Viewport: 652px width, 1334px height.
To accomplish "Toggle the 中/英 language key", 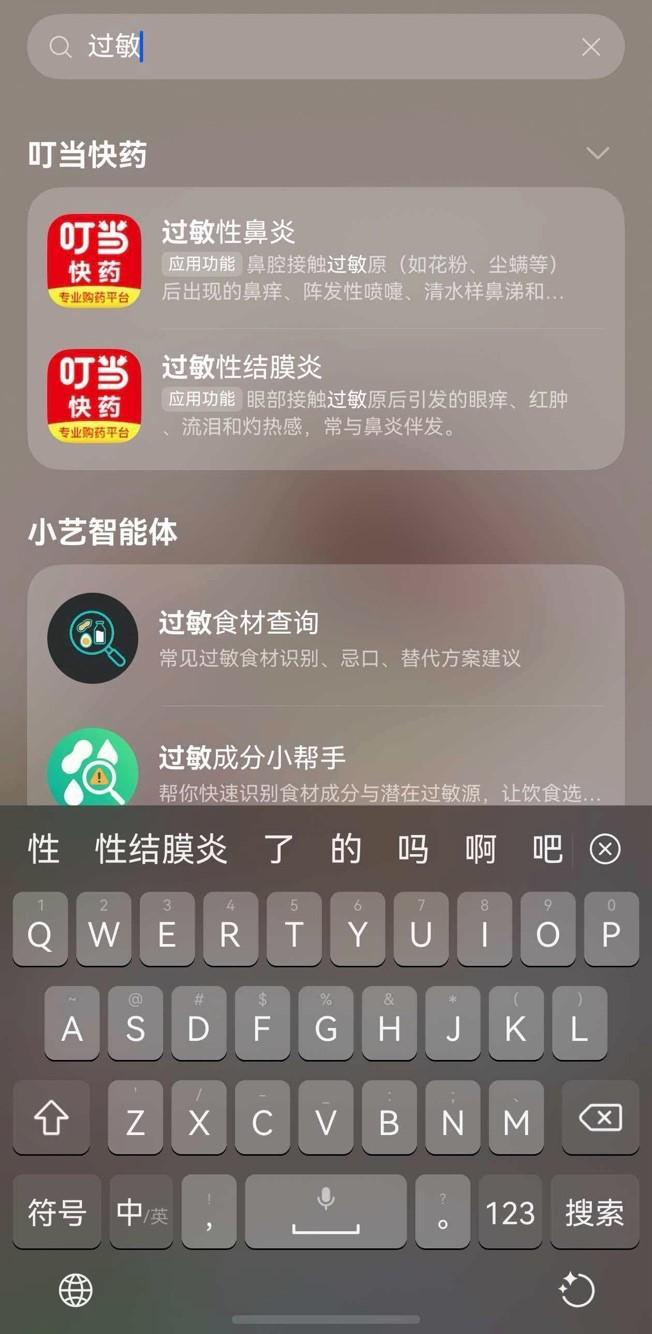I will [x=141, y=1212].
